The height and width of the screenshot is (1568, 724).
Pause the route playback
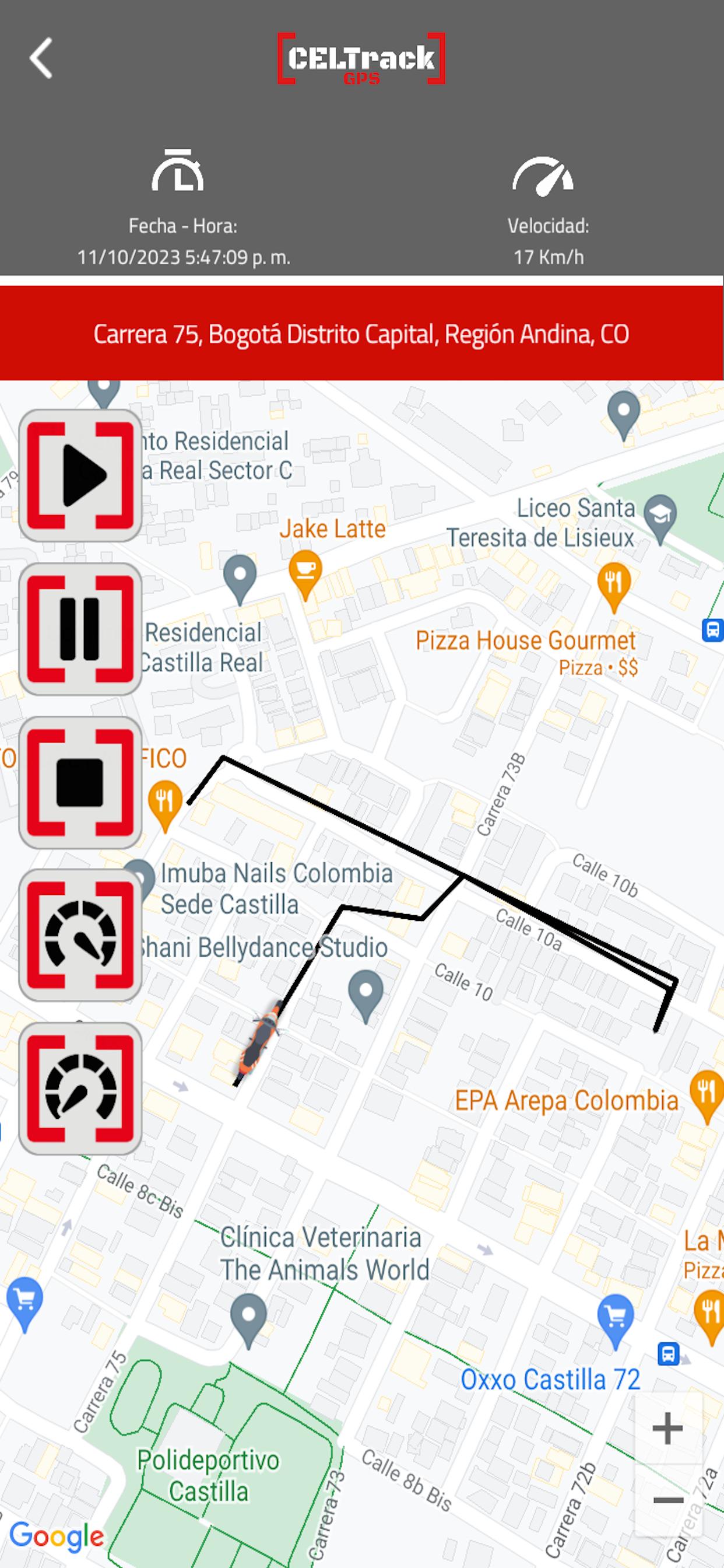[x=80, y=629]
